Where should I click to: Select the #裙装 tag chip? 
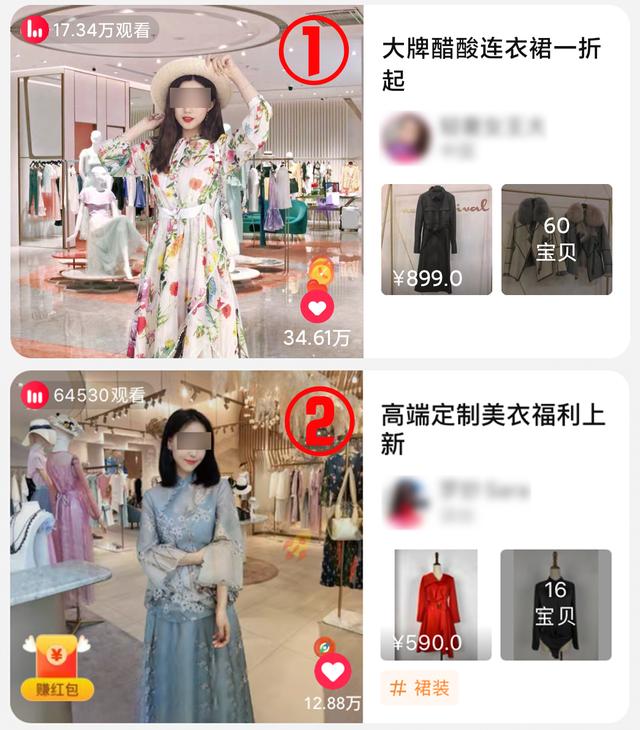coord(418,689)
